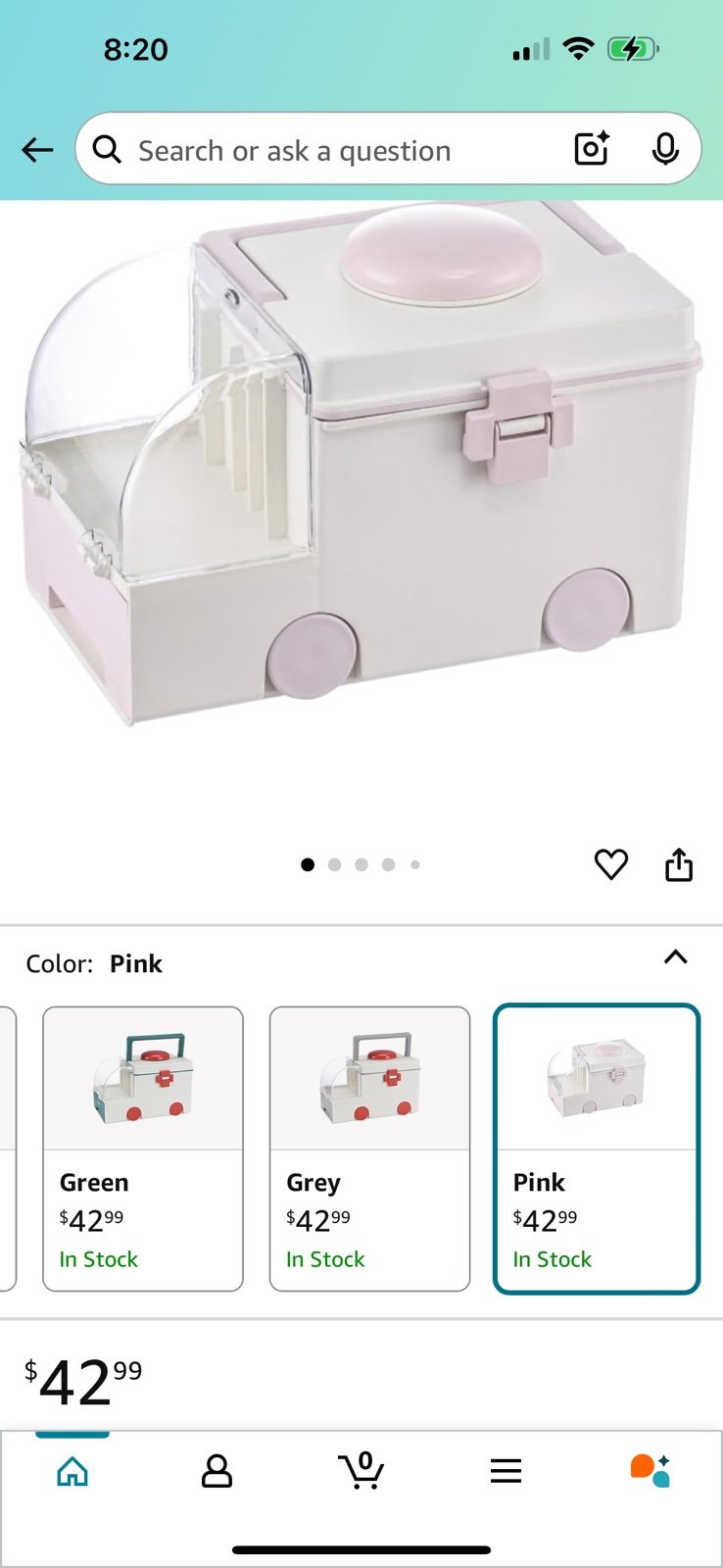Select the Green color option
The width and height of the screenshot is (723, 1568).
click(x=143, y=1149)
